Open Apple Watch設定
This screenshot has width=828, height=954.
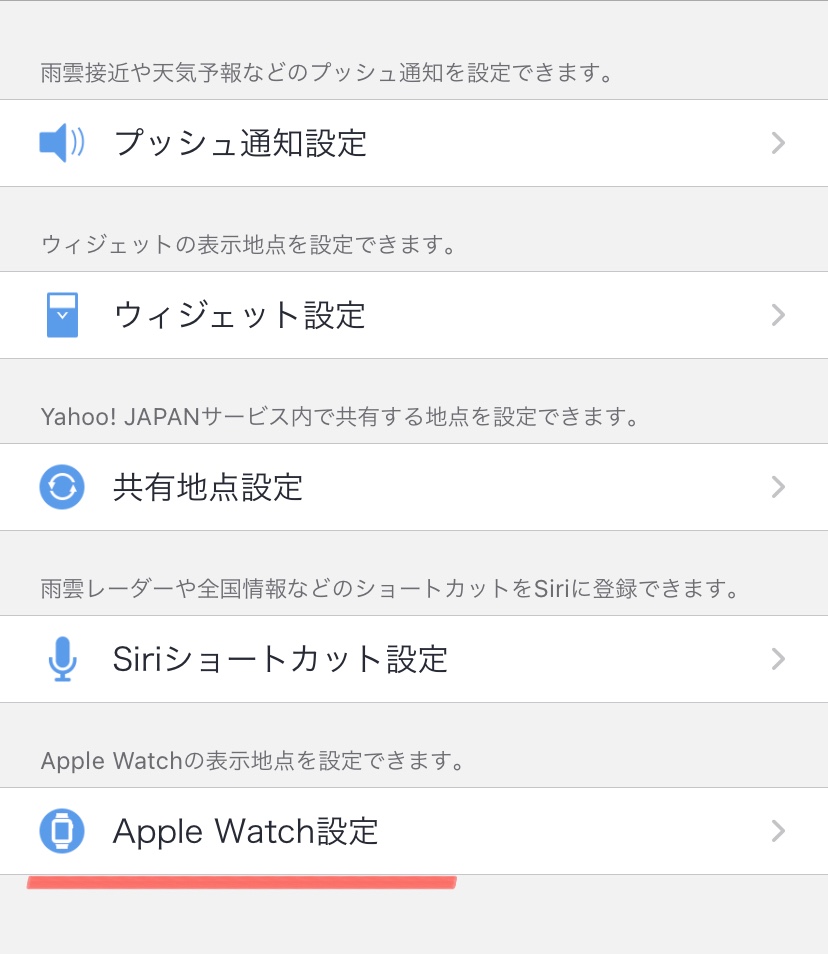[x=413, y=831]
